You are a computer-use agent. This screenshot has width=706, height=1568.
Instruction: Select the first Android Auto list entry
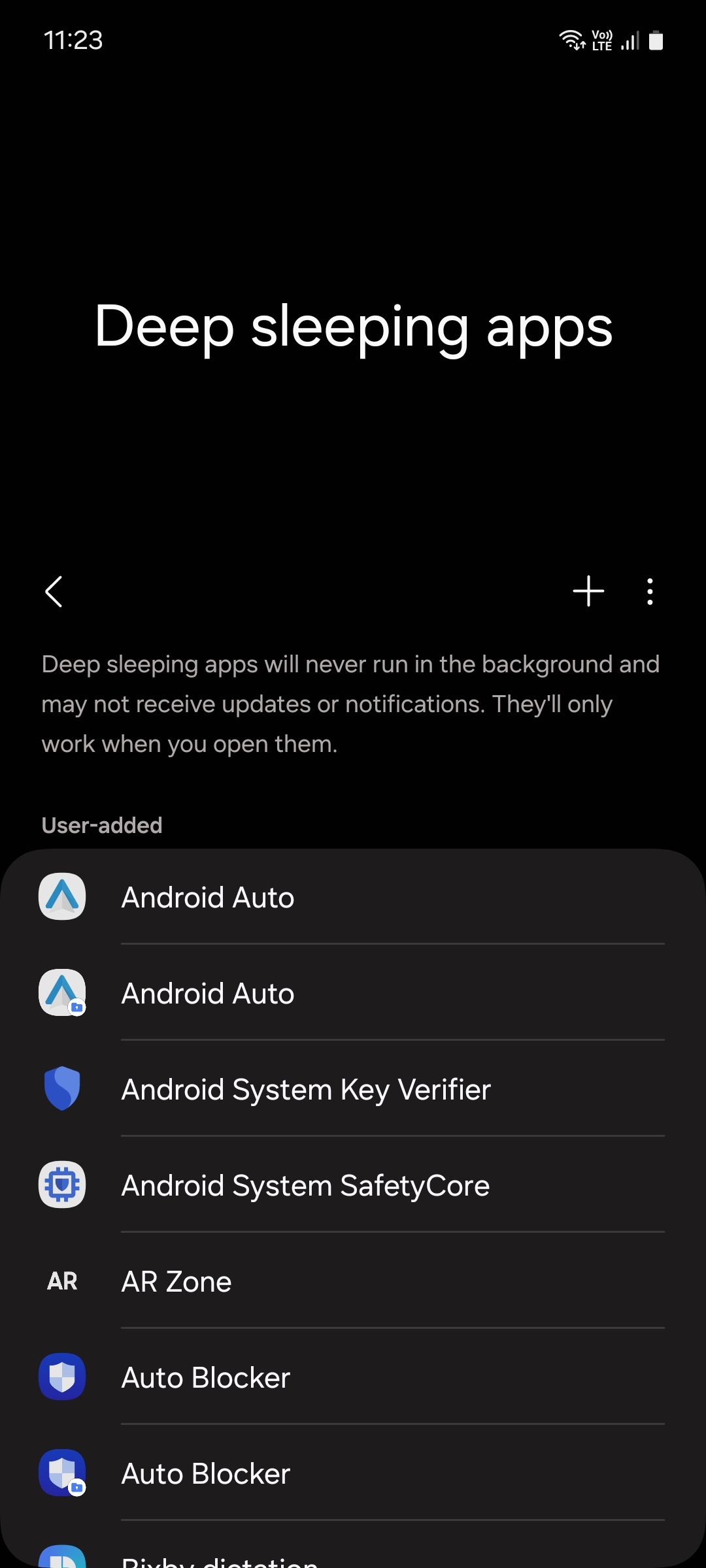pos(207,896)
